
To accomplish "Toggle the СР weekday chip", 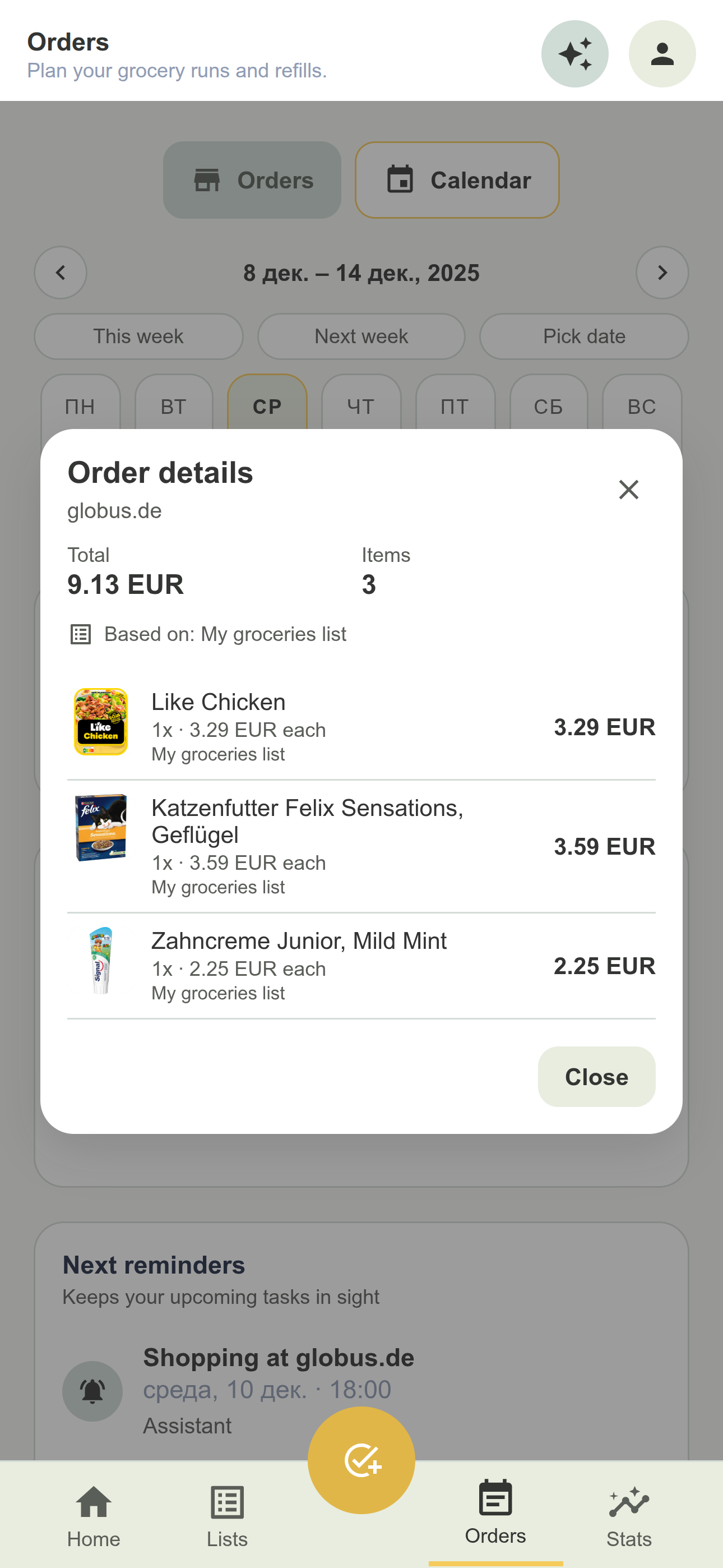I will 267,406.
